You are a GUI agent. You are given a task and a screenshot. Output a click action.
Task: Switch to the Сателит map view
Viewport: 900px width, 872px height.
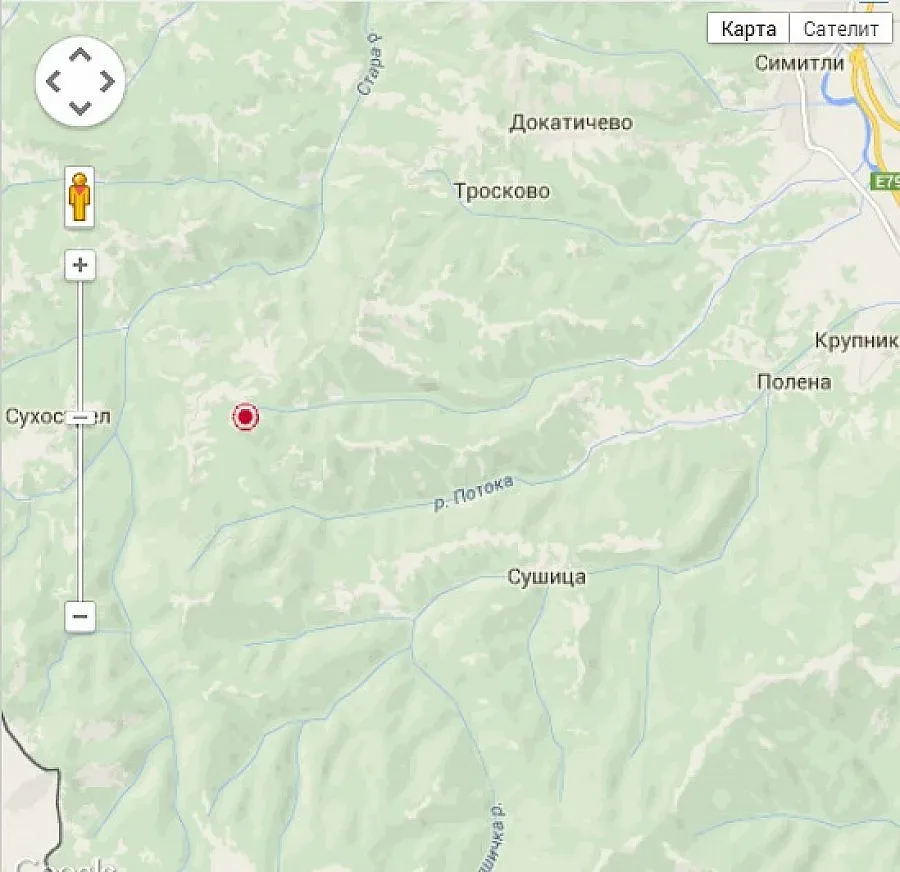(x=840, y=28)
